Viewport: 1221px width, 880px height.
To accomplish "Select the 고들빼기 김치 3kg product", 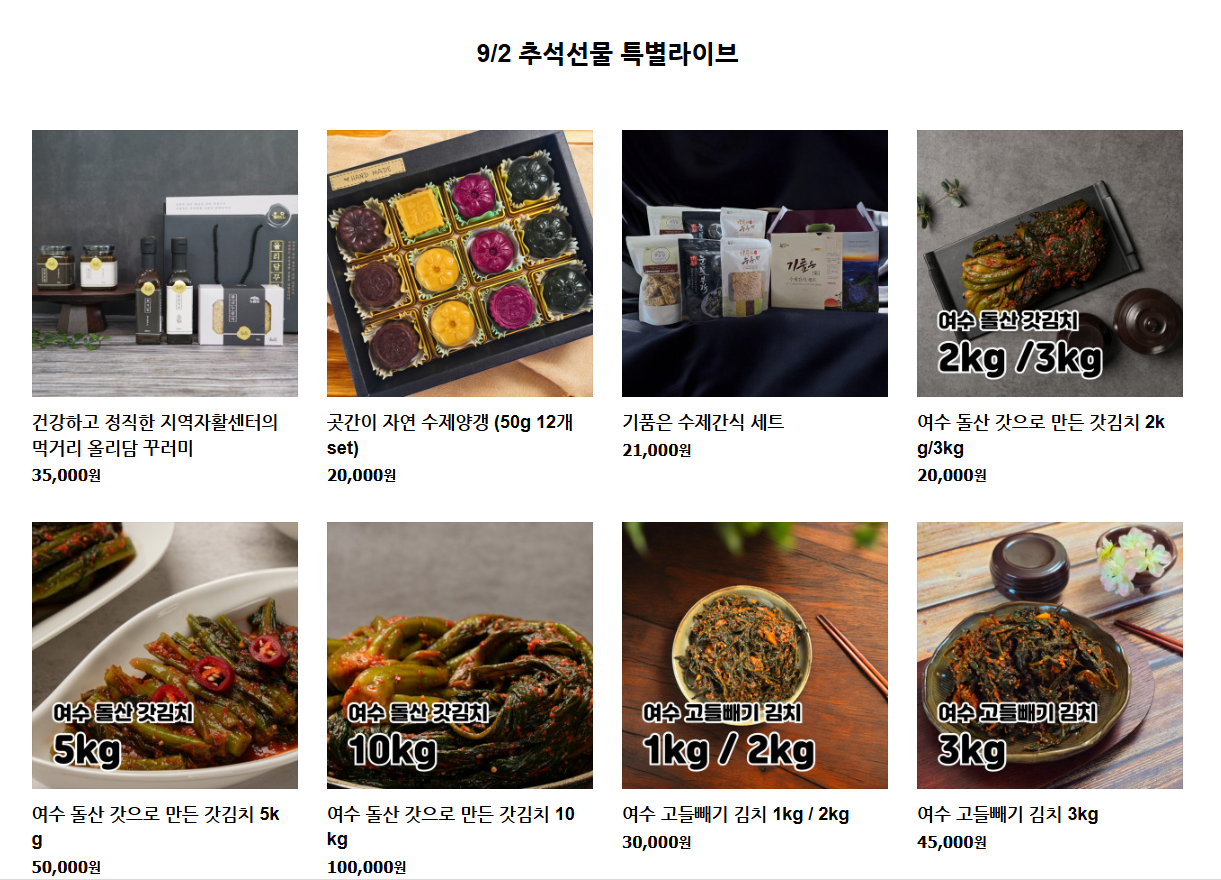I will click(1050, 655).
